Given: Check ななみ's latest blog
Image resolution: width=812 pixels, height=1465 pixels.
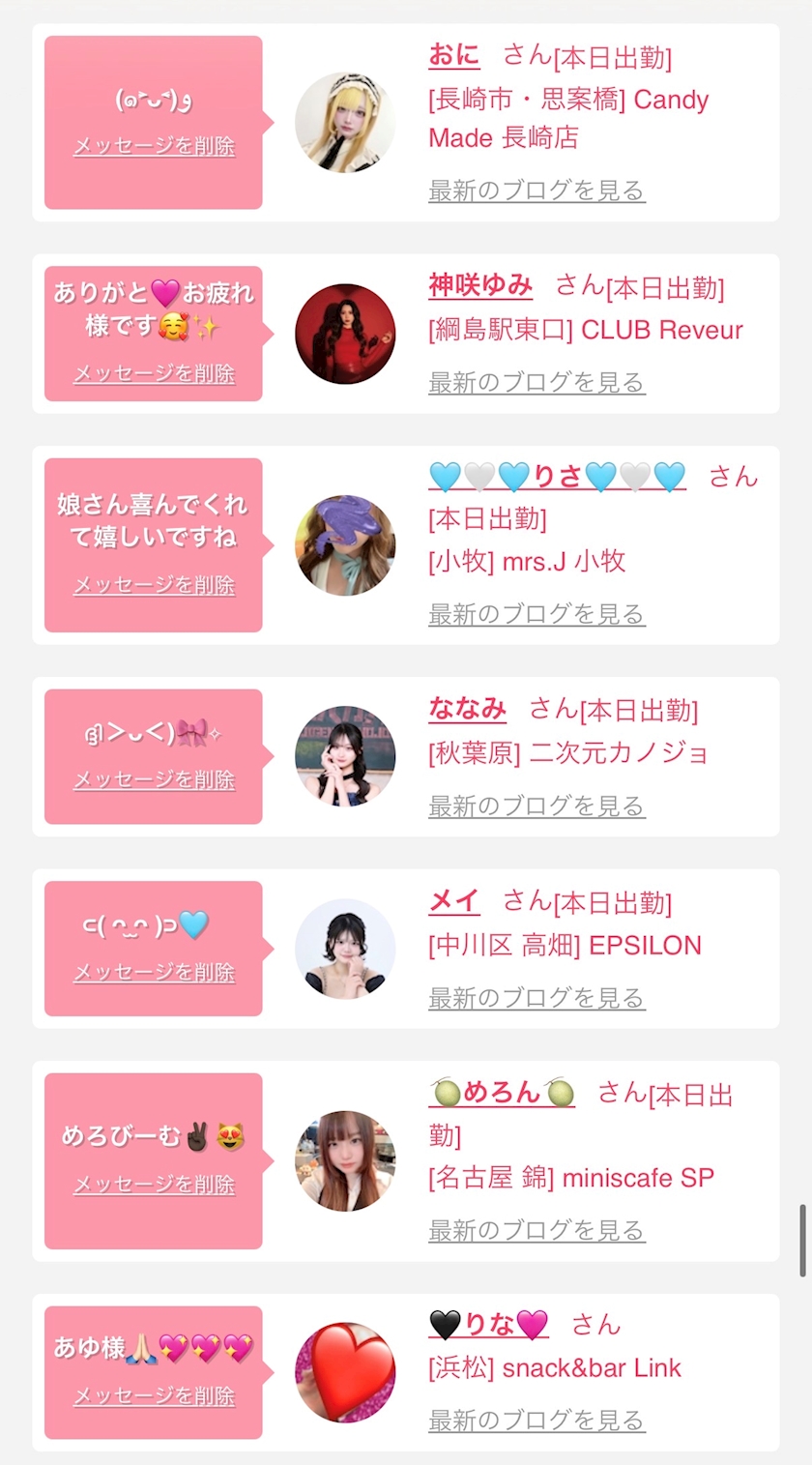Looking at the screenshot, I should tap(536, 806).
